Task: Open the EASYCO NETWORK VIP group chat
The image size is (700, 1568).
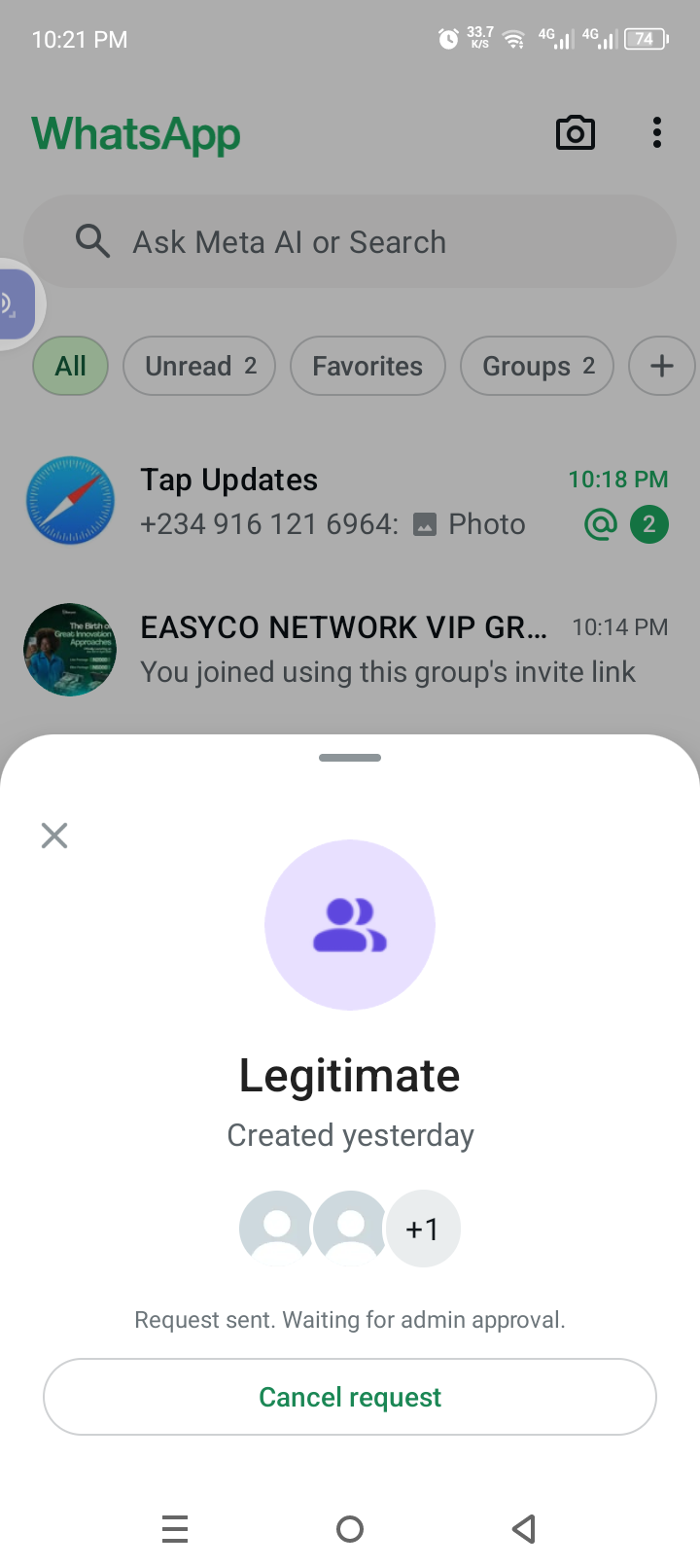Action: (x=350, y=650)
